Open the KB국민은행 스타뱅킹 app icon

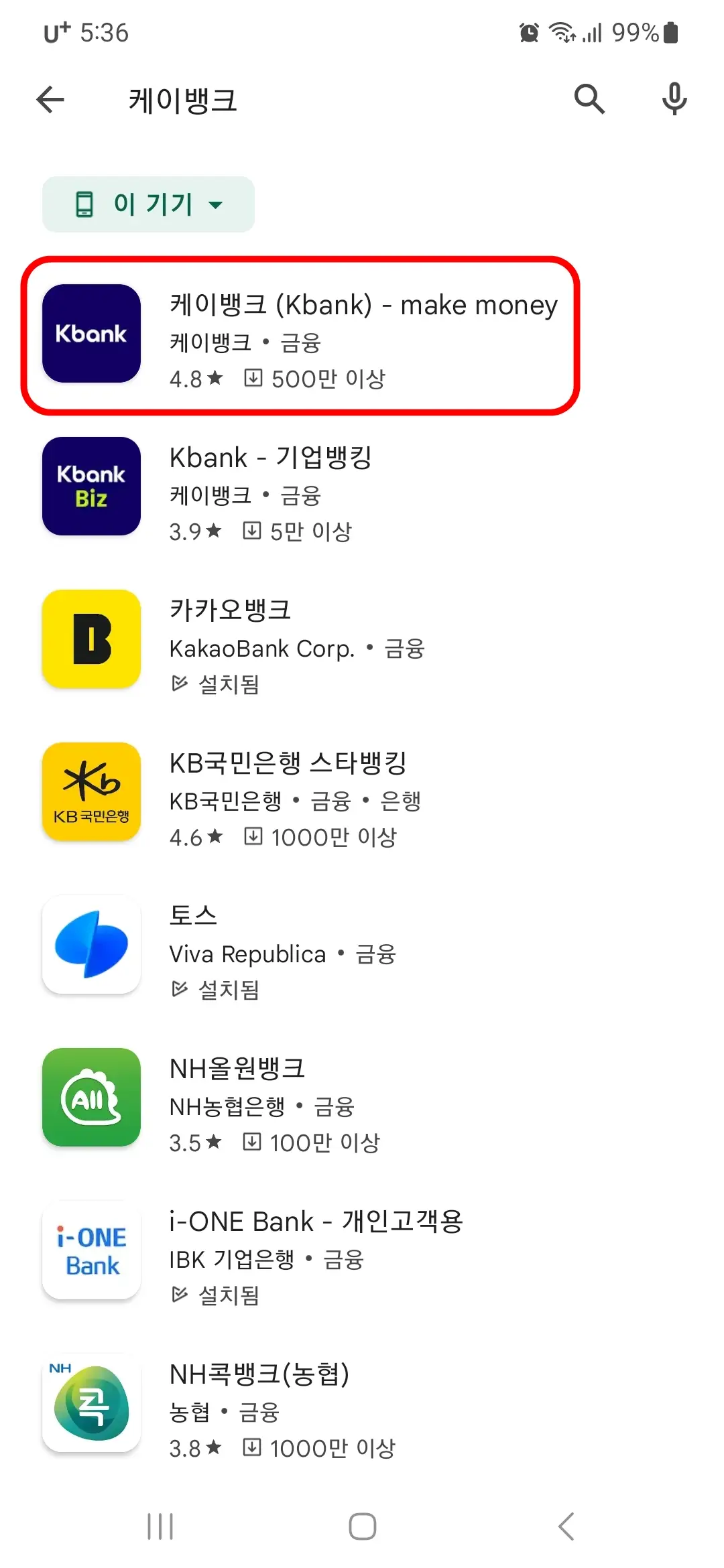[91, 792]
